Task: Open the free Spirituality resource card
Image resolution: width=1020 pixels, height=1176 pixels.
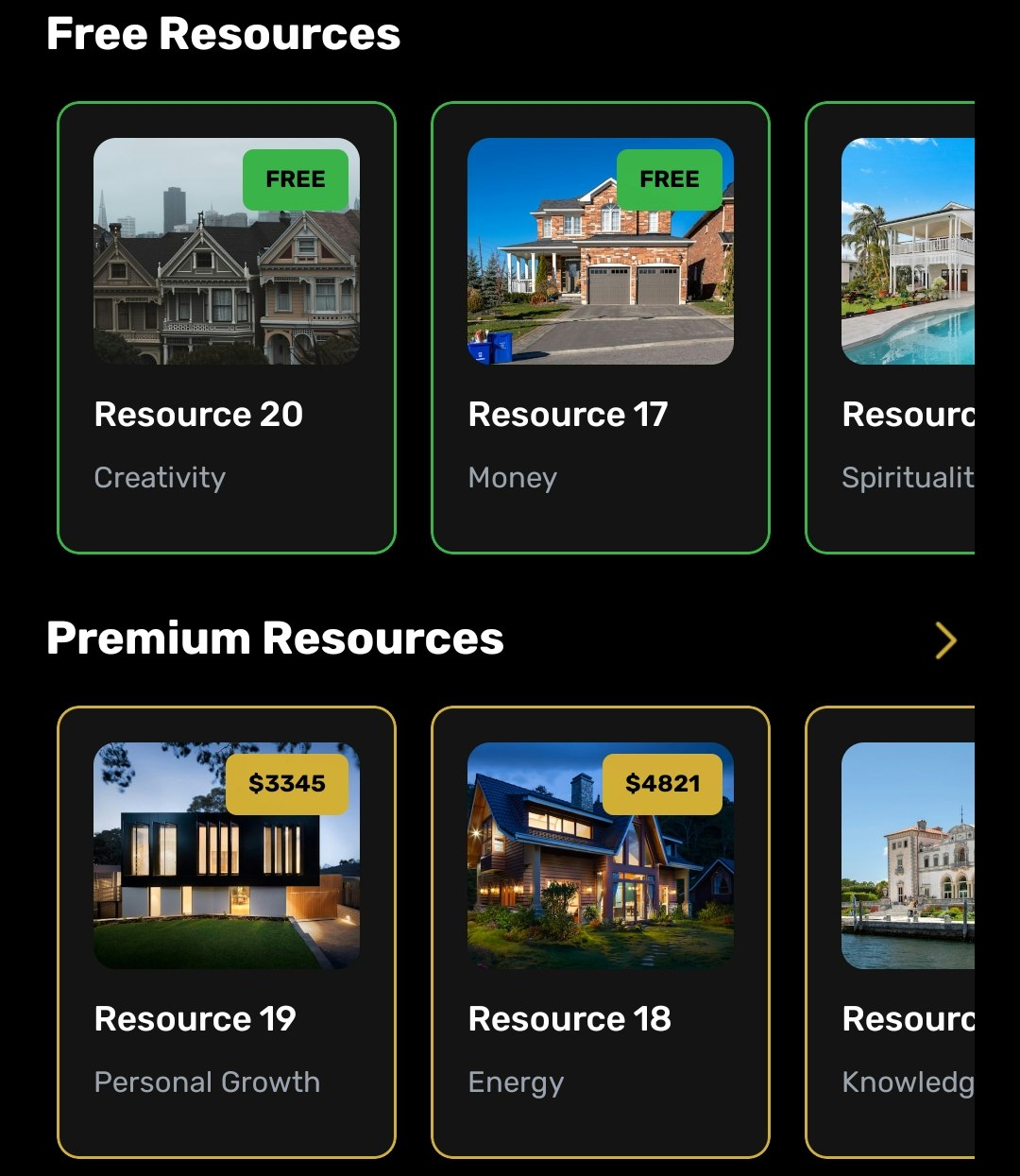Action: 892,327
